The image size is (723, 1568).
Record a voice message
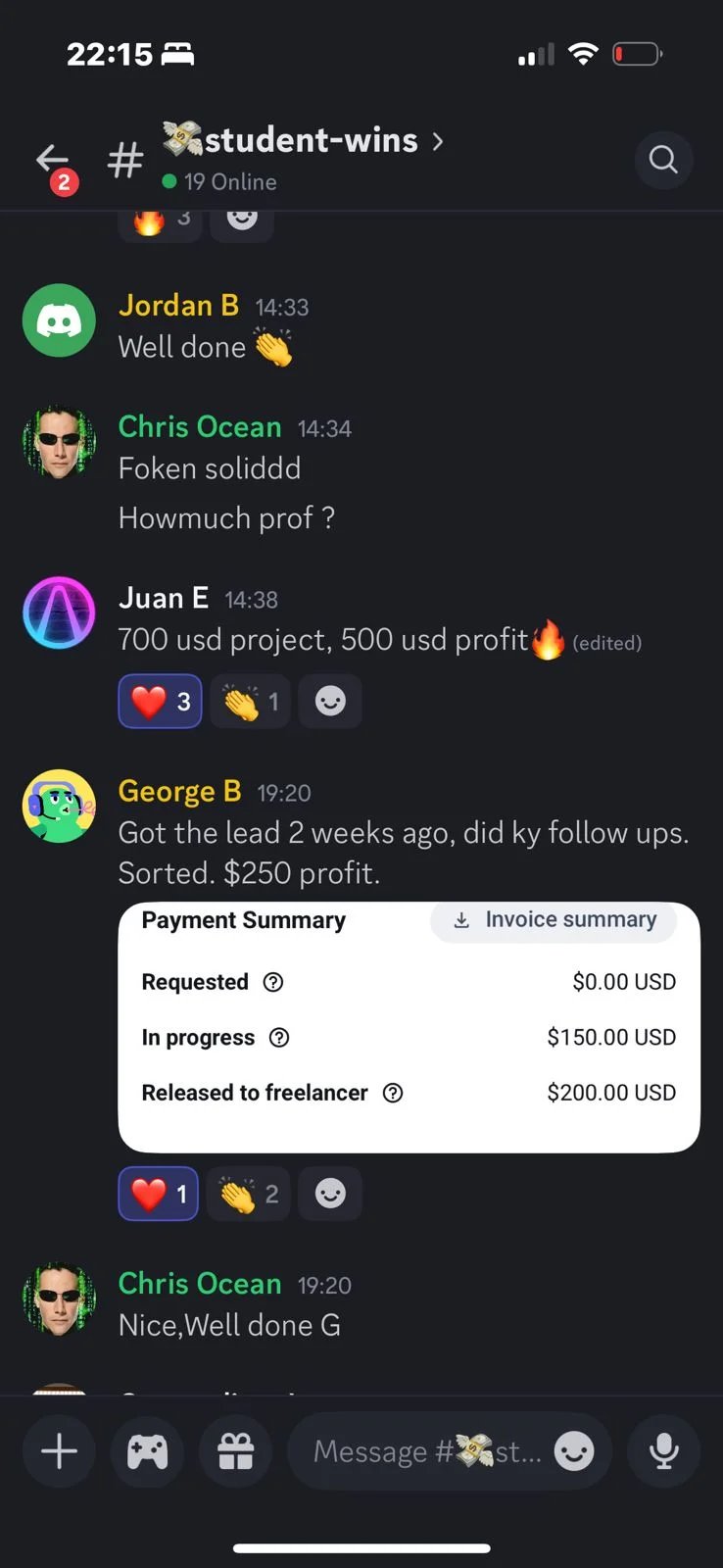tap(663, 1451)
